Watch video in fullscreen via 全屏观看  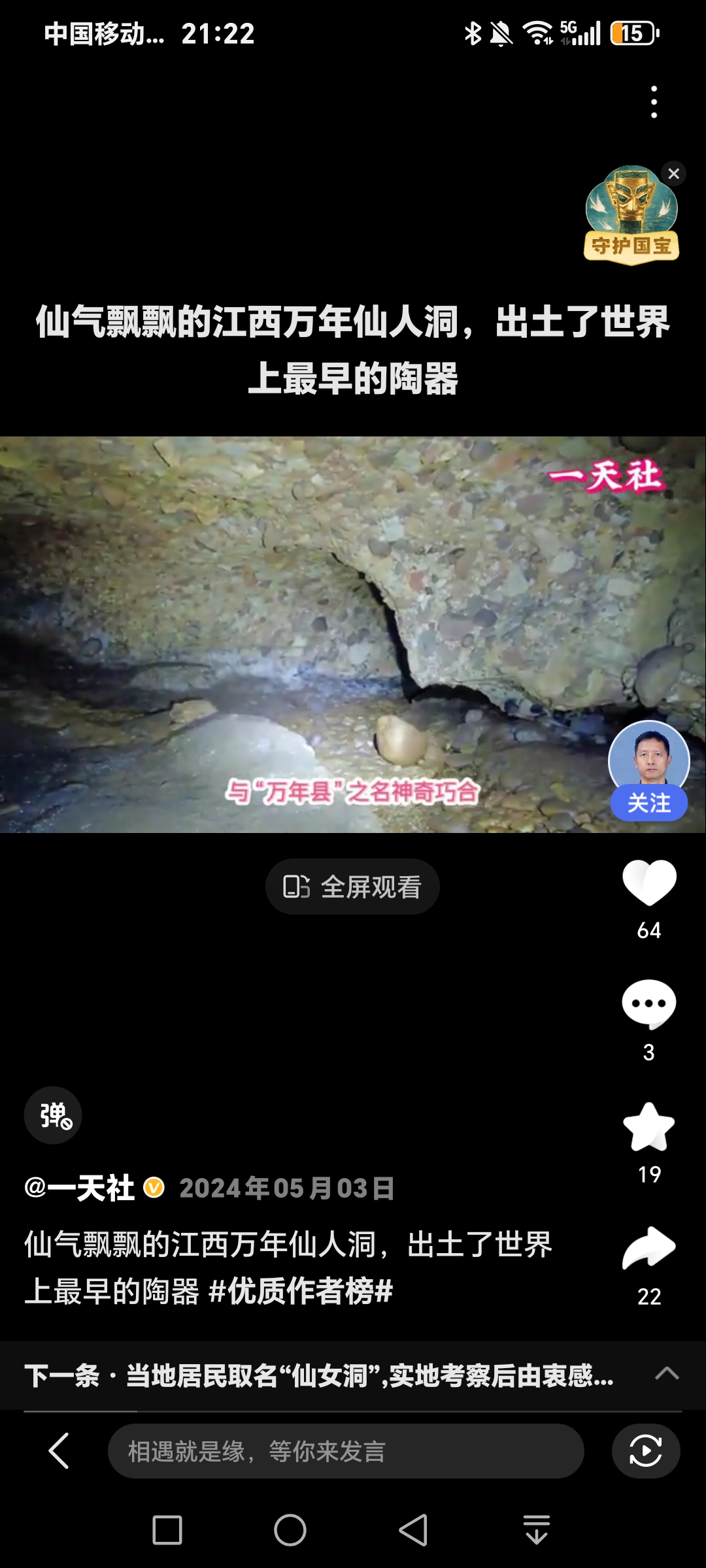[x=352, y=887]
